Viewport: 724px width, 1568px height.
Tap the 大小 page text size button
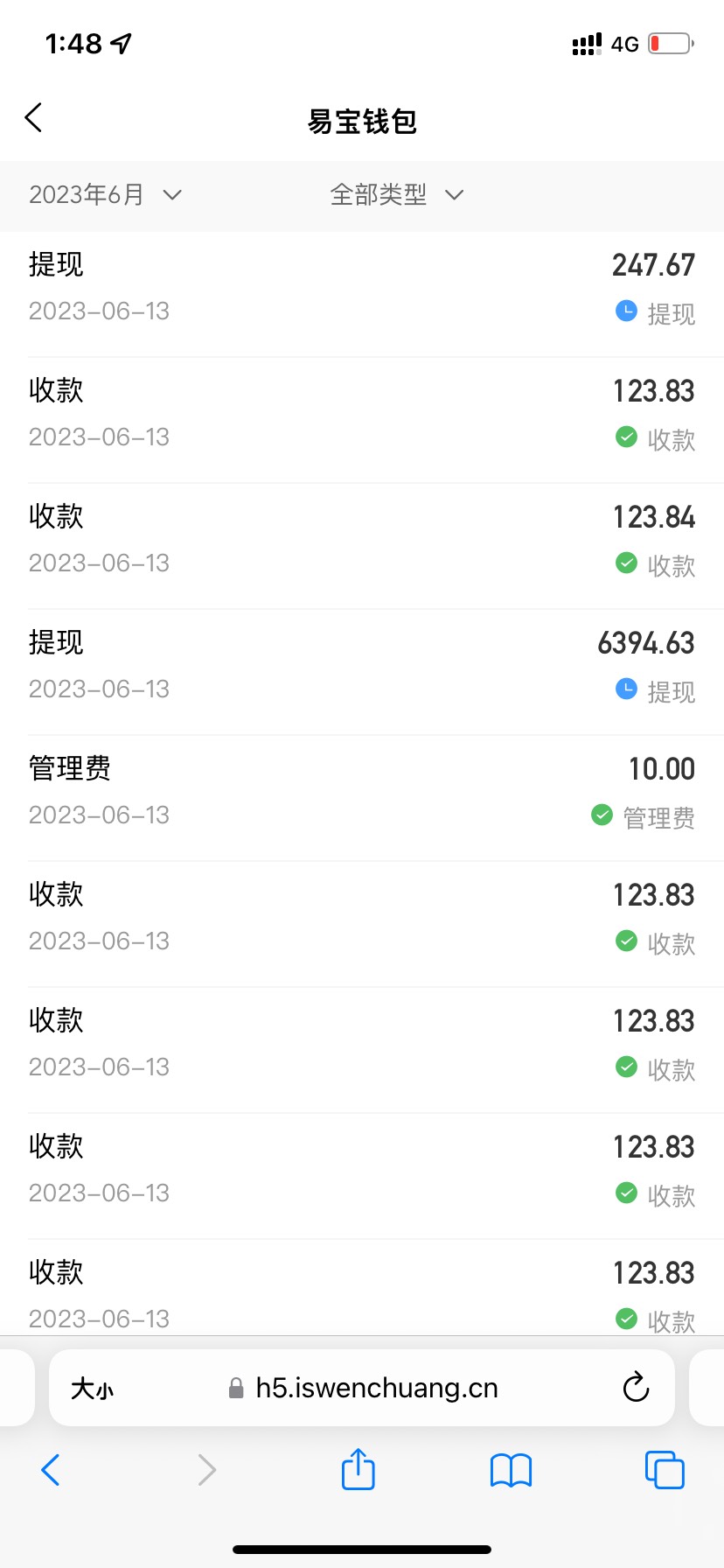coord(93,1389)
